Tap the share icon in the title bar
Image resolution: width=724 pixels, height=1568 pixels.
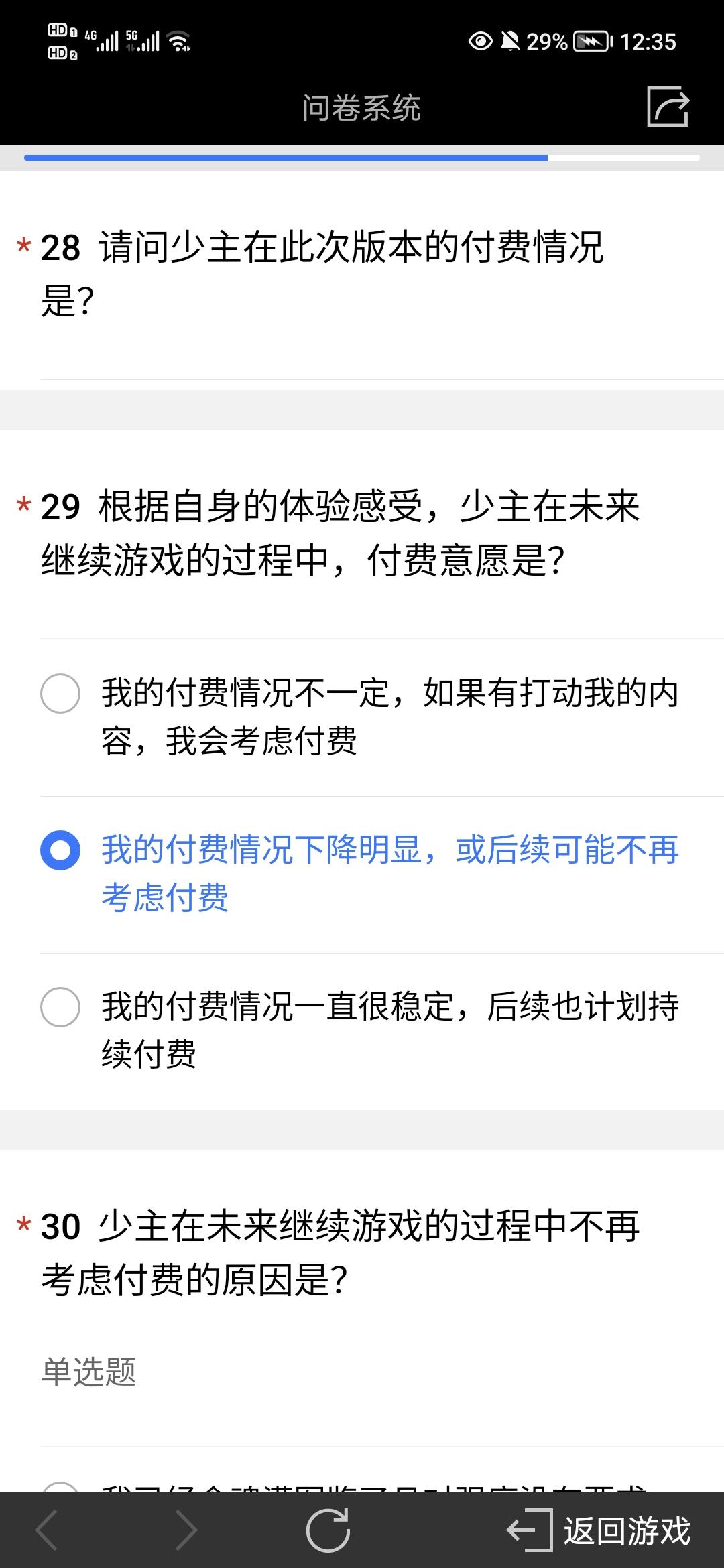668,107
